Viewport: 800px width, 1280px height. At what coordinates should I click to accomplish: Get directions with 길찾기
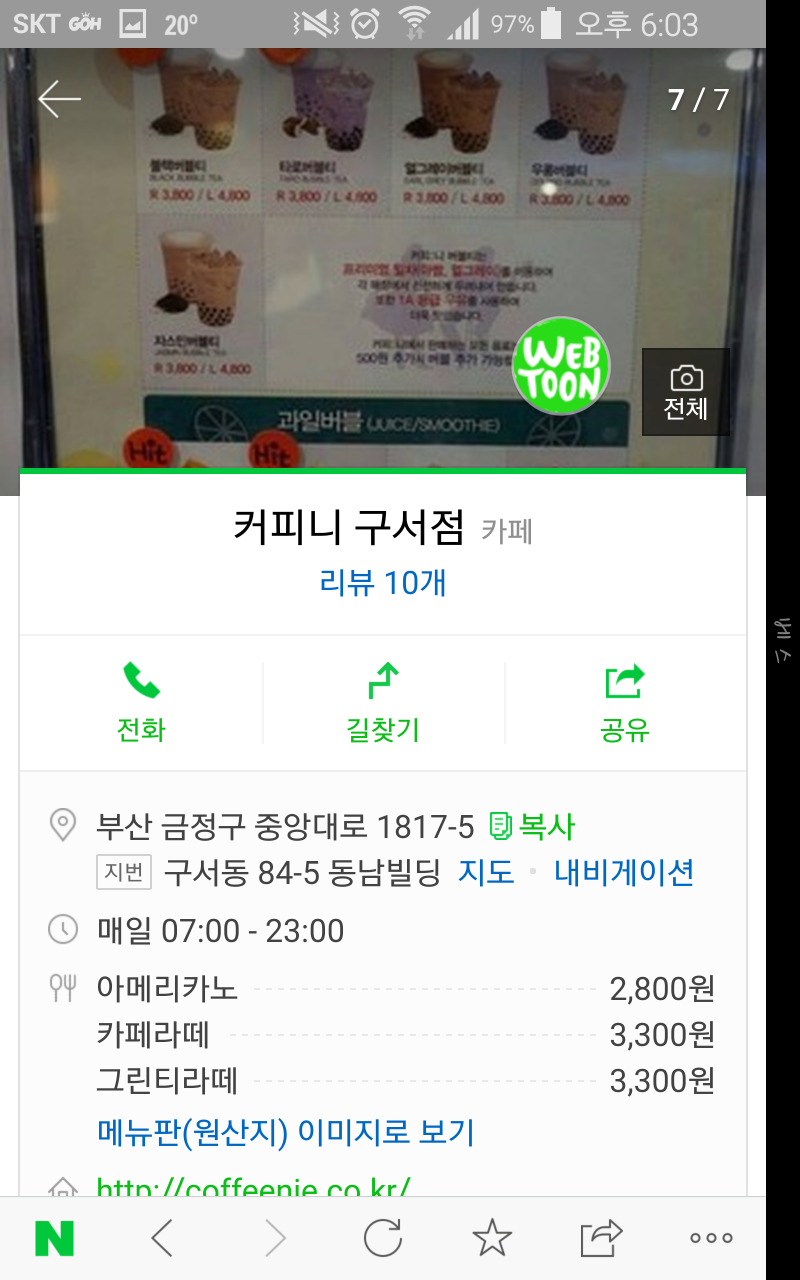point(383,703)
